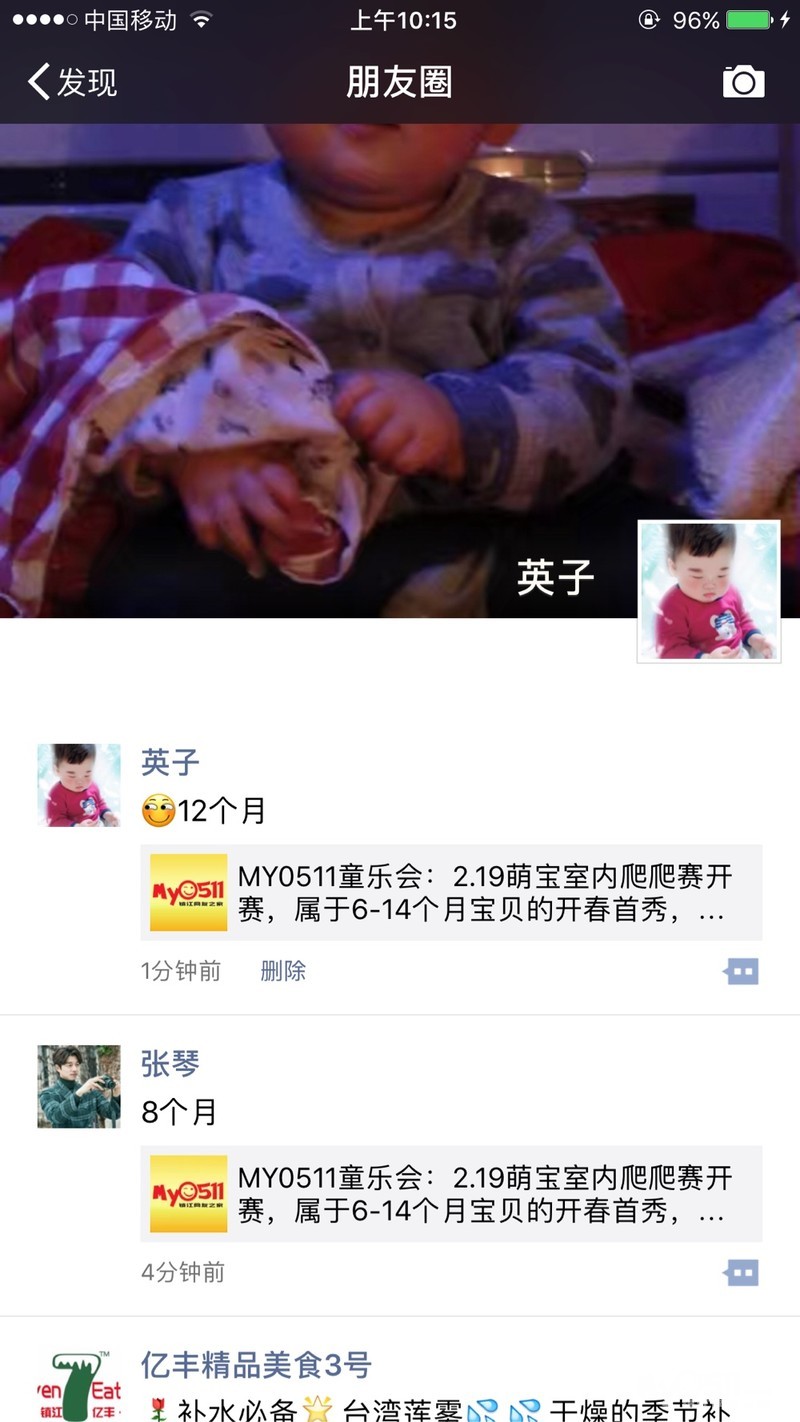The width and height of the screenshot is (800, 1422).
Task: Tap 张琴's avatar photo
Action: click(79, 1086)
